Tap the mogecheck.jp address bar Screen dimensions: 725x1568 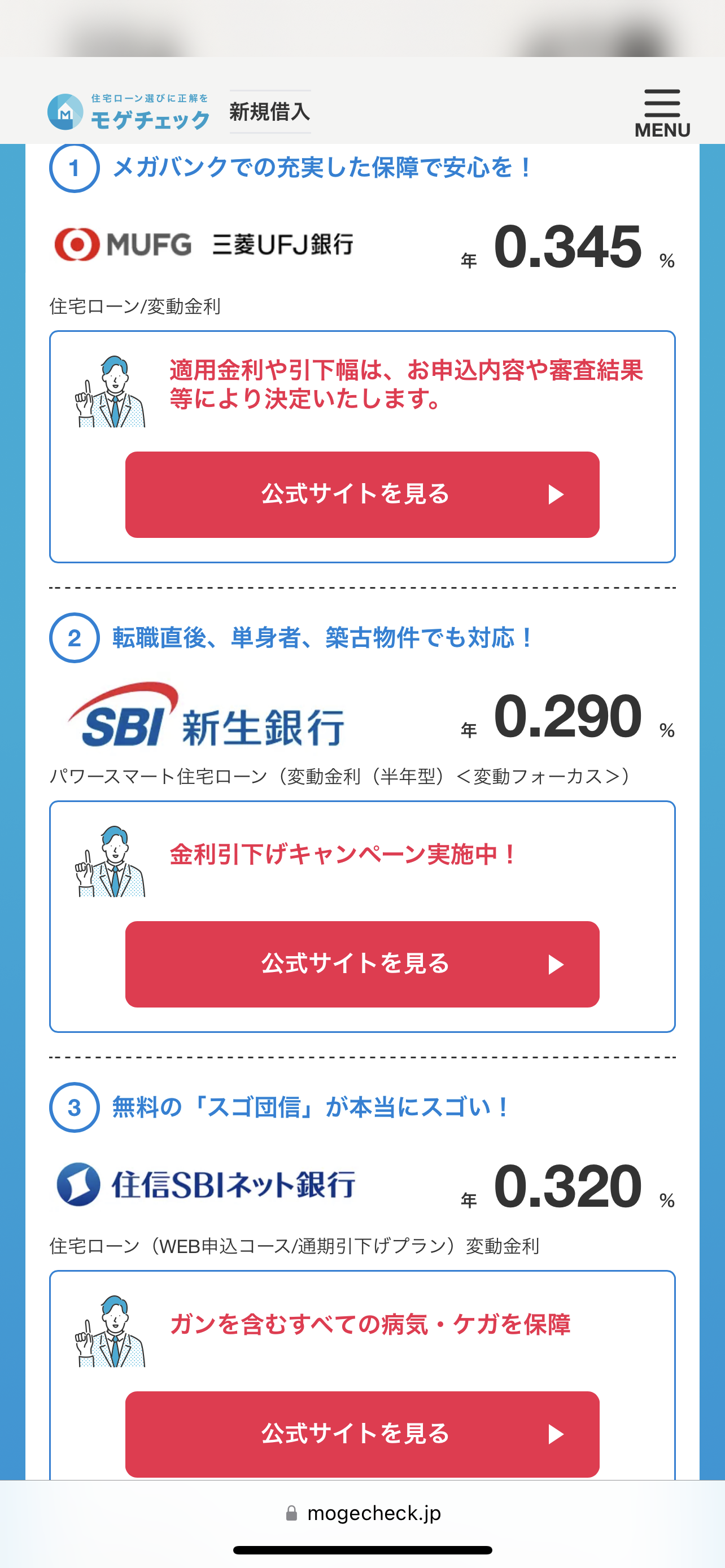pyautogui.click(x=364, y=1513)
